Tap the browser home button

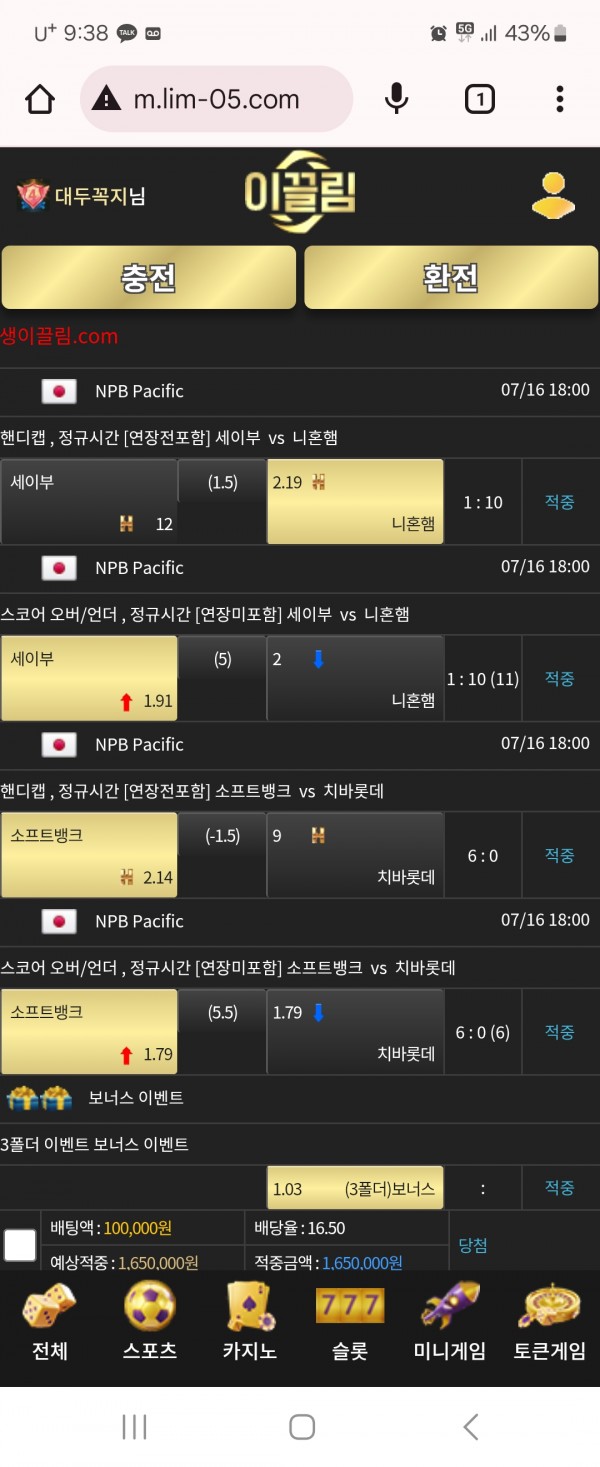coord(40,99)
